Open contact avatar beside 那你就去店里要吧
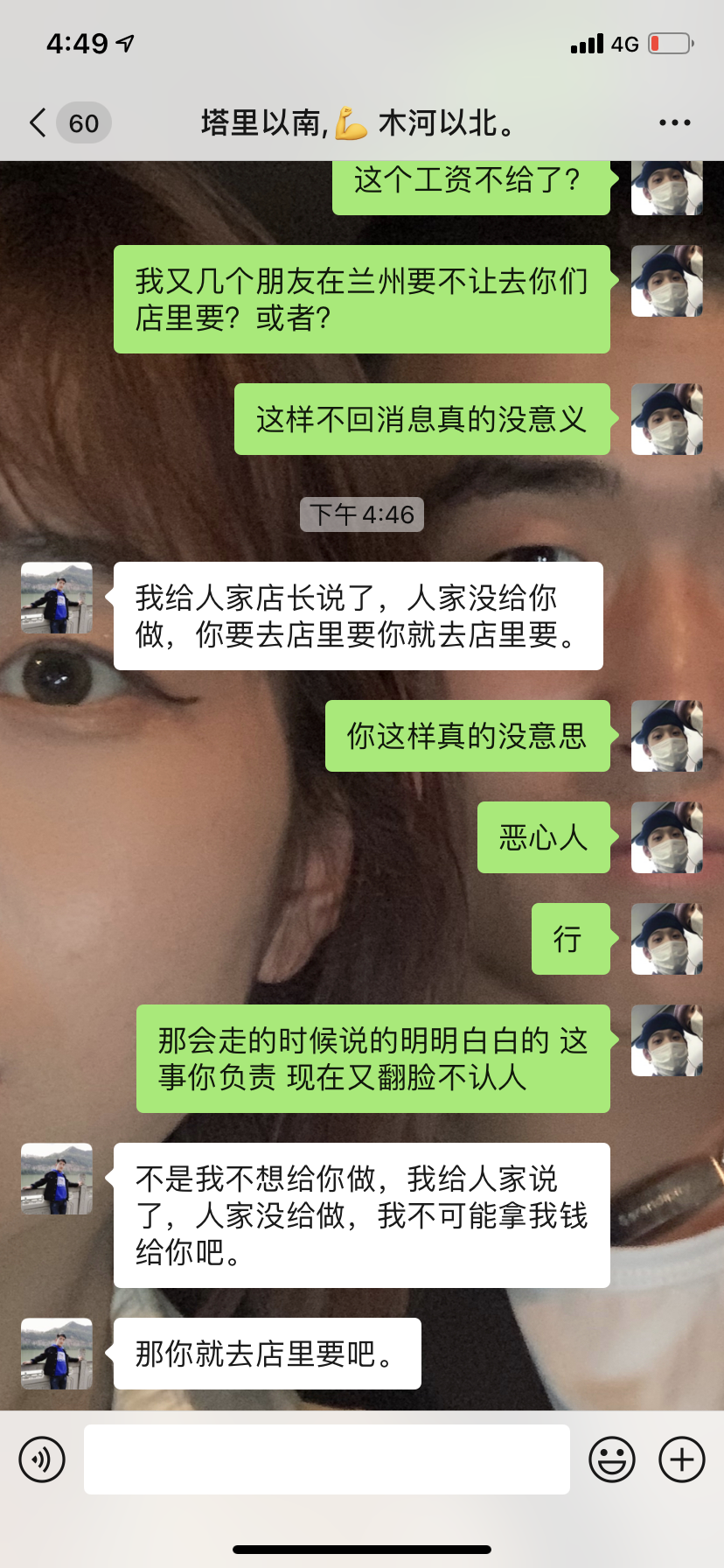This screenshot has width=724, height=1568. click(x=57, y=1354)
